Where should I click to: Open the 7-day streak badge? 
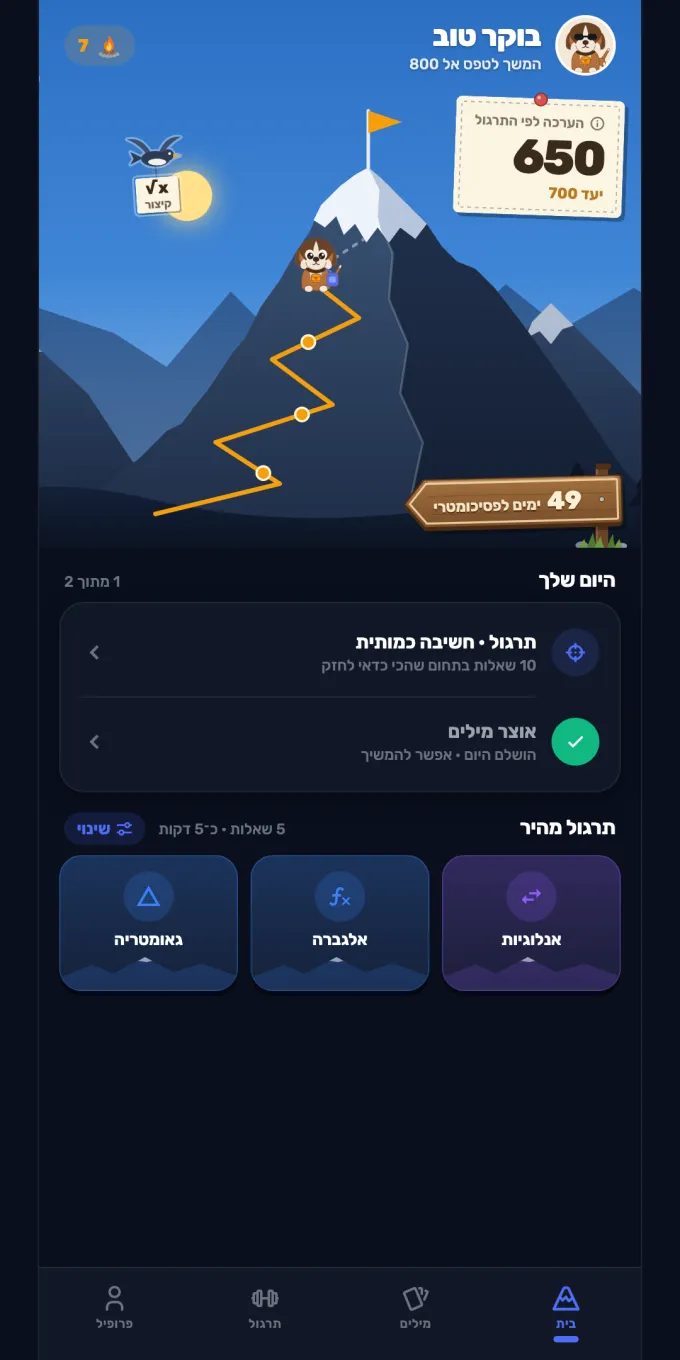pos(99,45)
